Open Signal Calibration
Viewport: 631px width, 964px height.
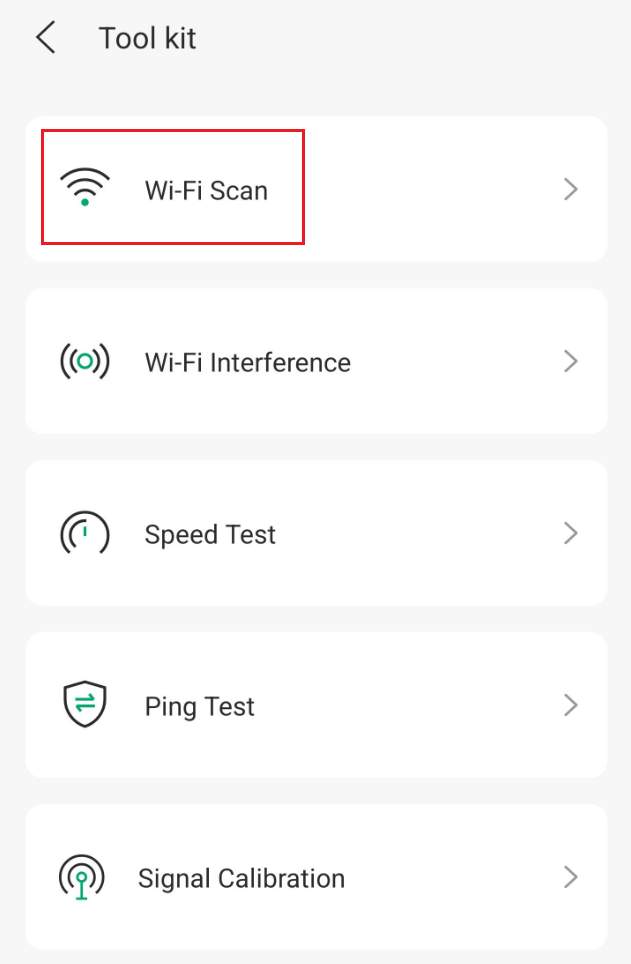point(316,878)
